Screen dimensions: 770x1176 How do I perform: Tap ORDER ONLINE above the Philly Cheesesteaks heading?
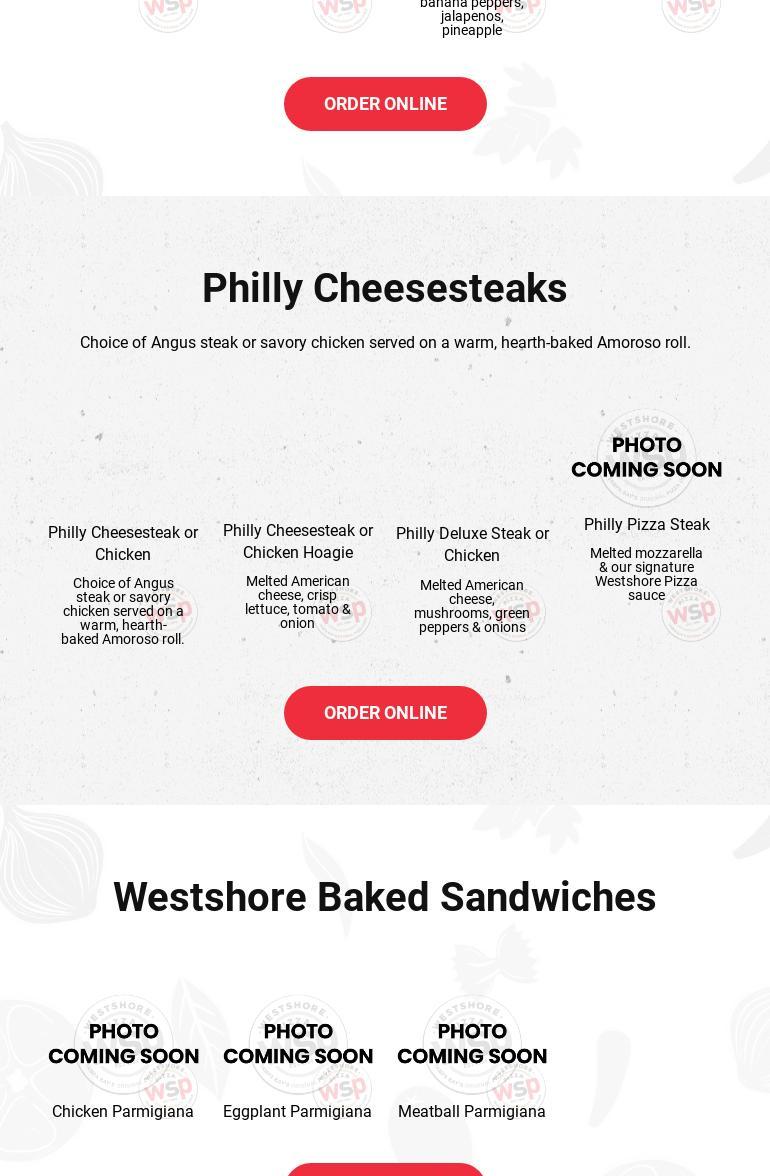point(385,104)
